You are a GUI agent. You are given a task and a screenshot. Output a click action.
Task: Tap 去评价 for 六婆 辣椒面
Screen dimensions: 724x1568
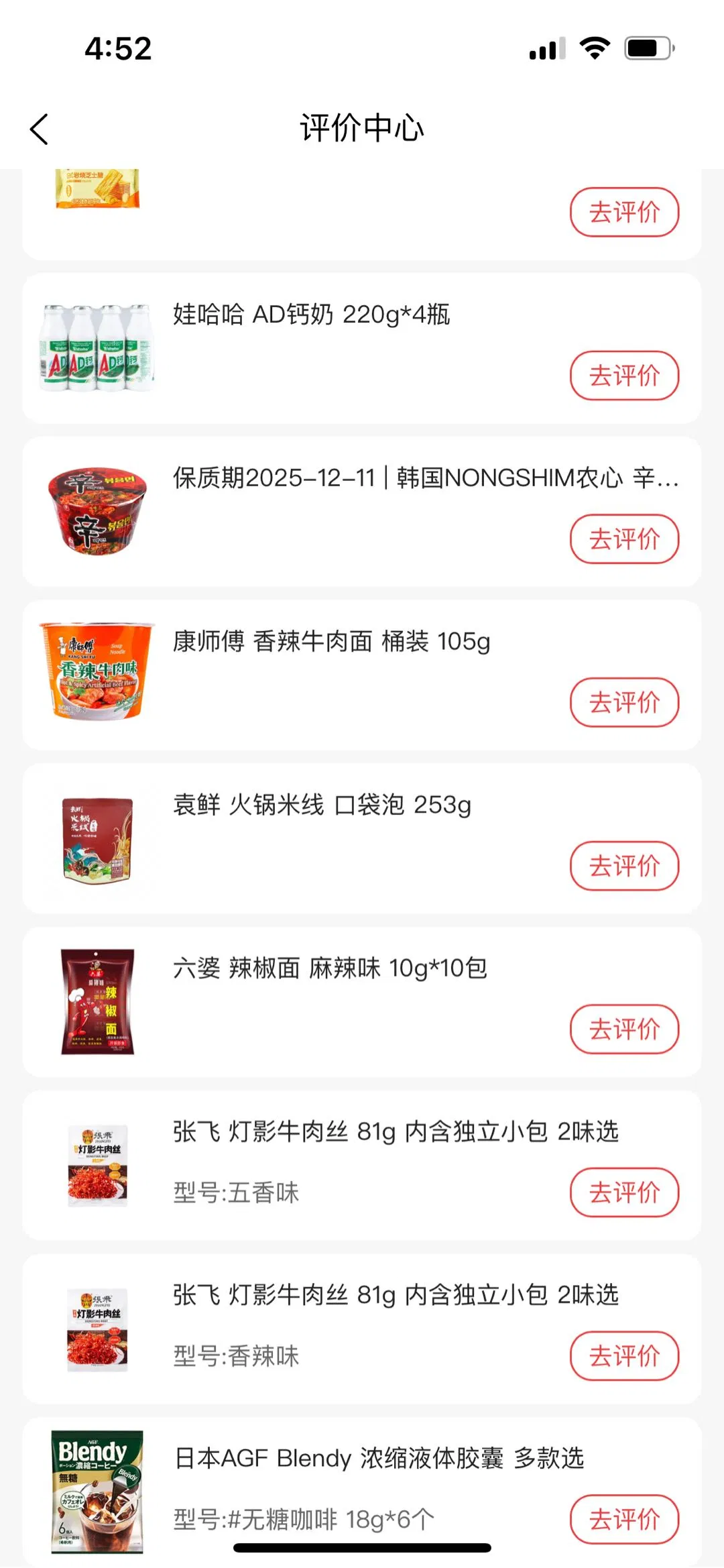624,1029
